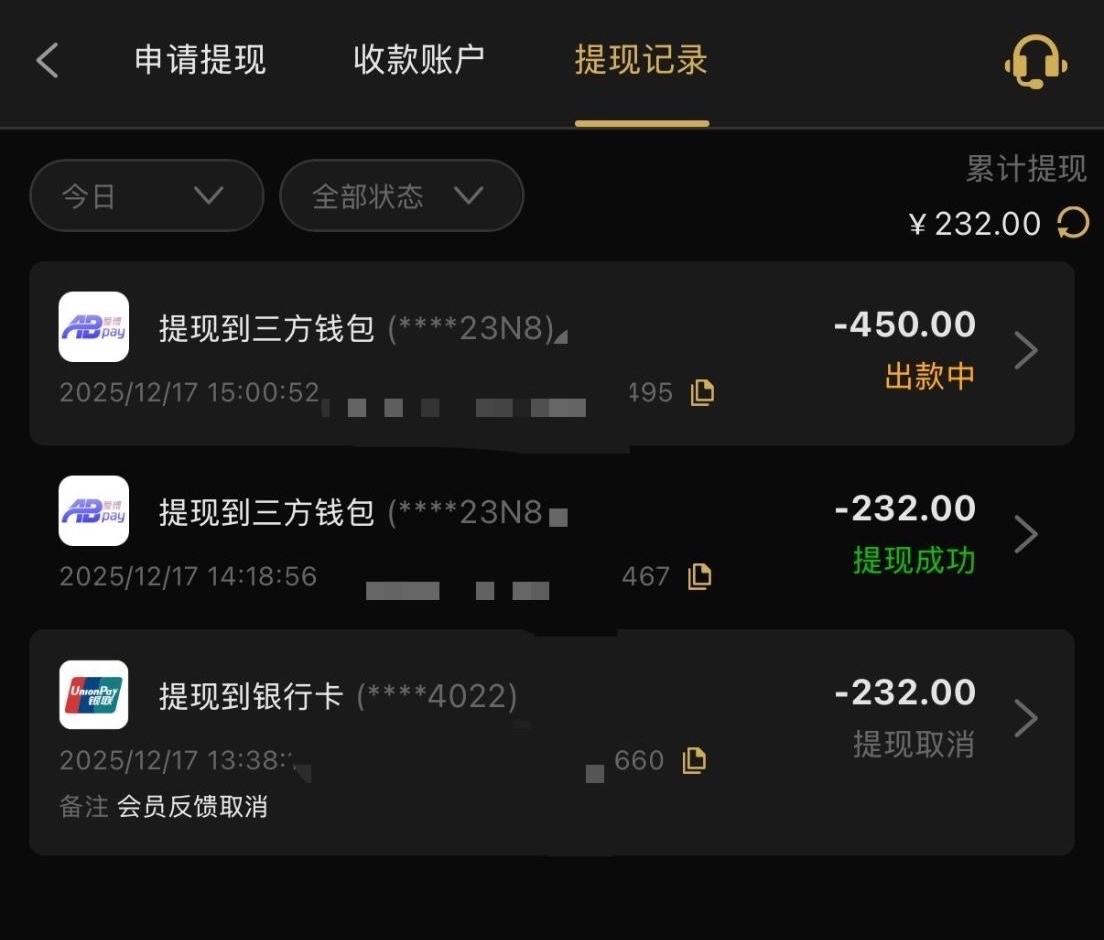Copy order number ending in 467
This screenshot has height=940, width=1104.
point(700,576)
